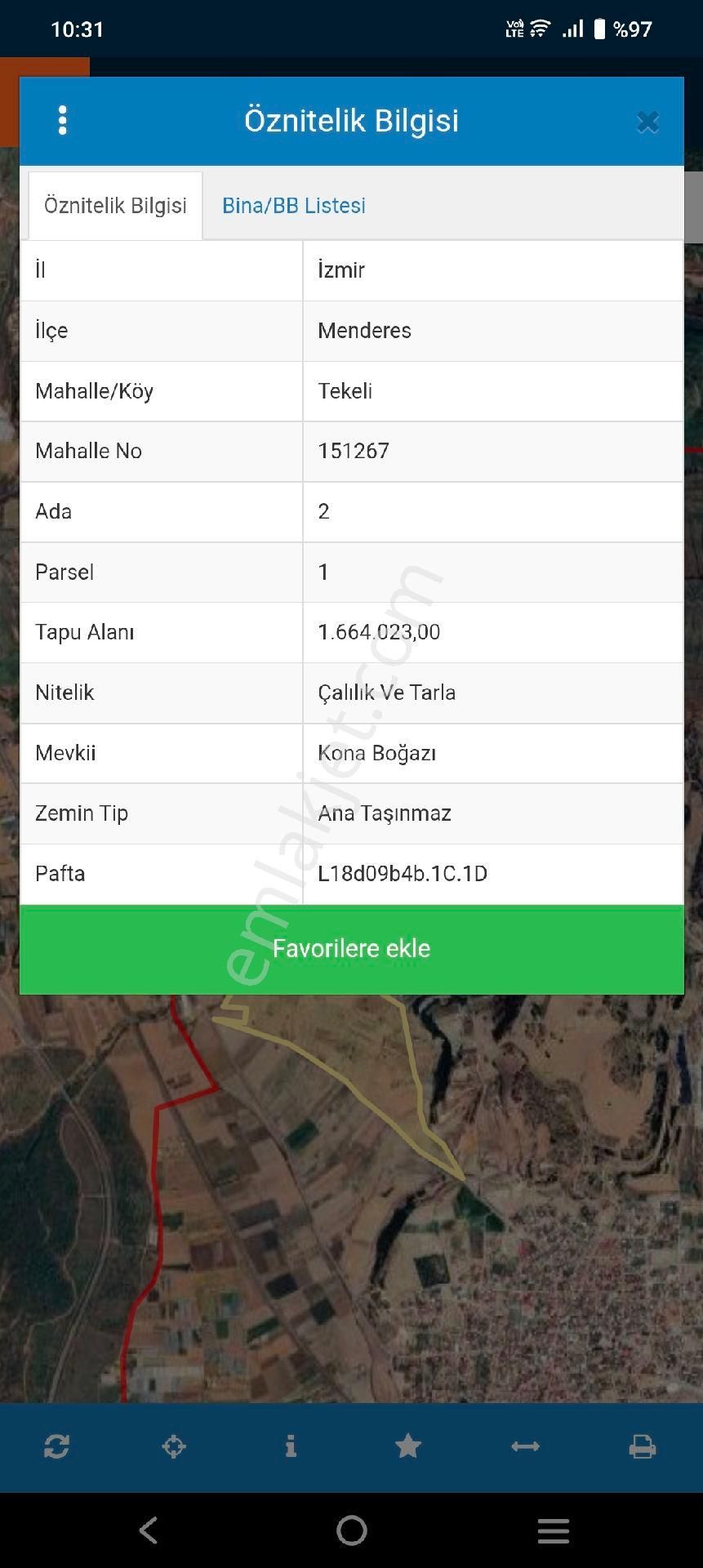
Task: Select the Zemin Tip row Ana Taşınmaz
Action: pyautogui.click(x=383, y=813)
